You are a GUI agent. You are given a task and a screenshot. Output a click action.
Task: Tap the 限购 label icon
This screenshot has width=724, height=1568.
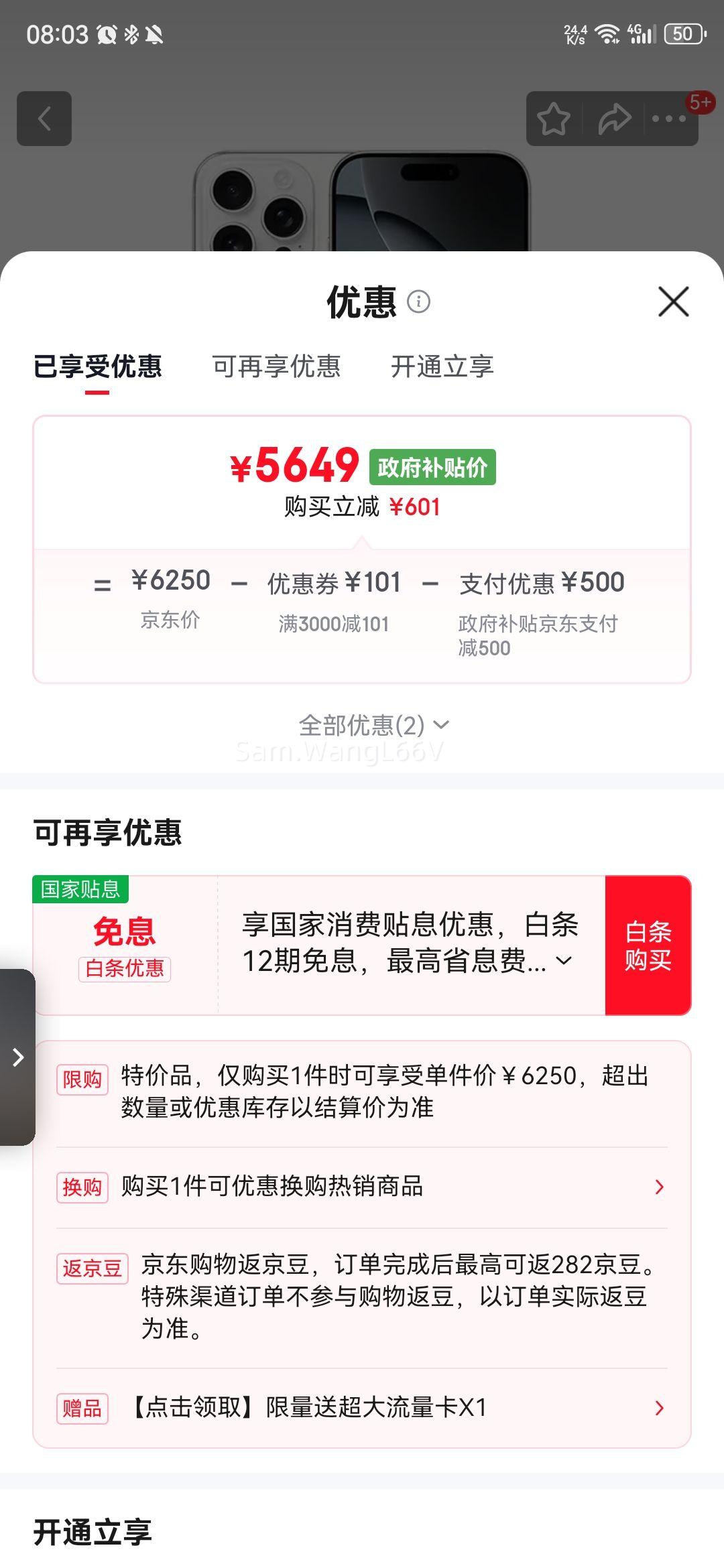(x=82, y=1081)
